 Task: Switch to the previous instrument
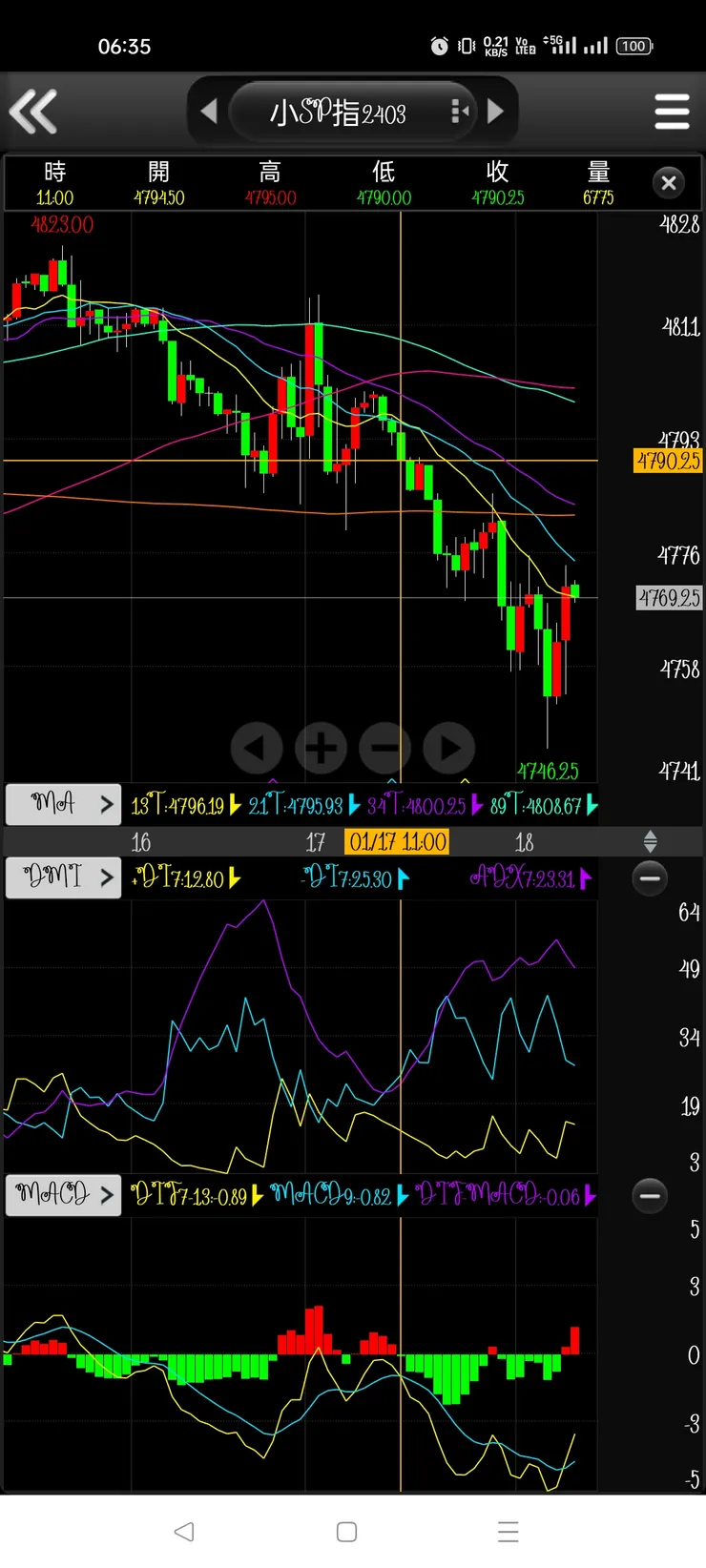[209, 112]
